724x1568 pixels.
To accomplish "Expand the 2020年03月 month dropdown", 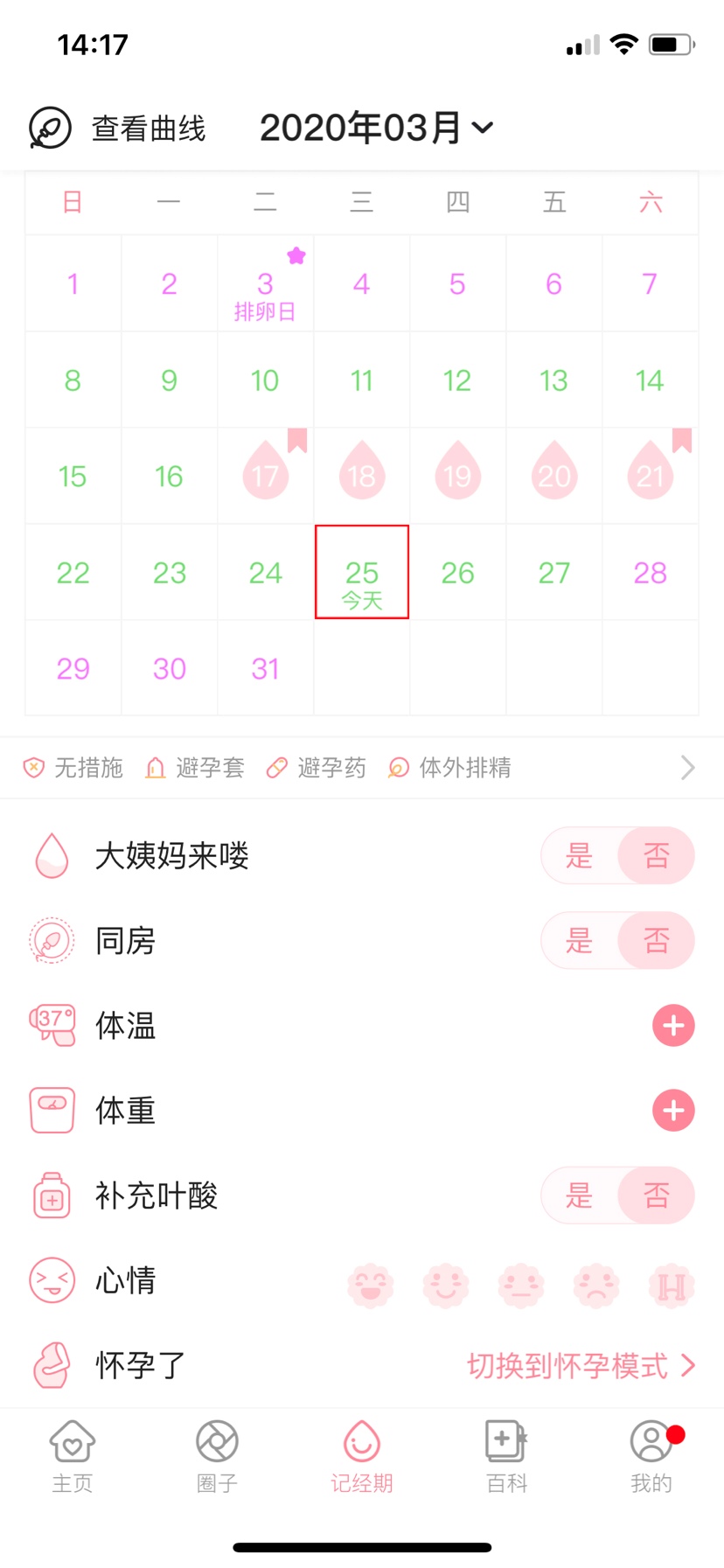I will pos(376,129).
